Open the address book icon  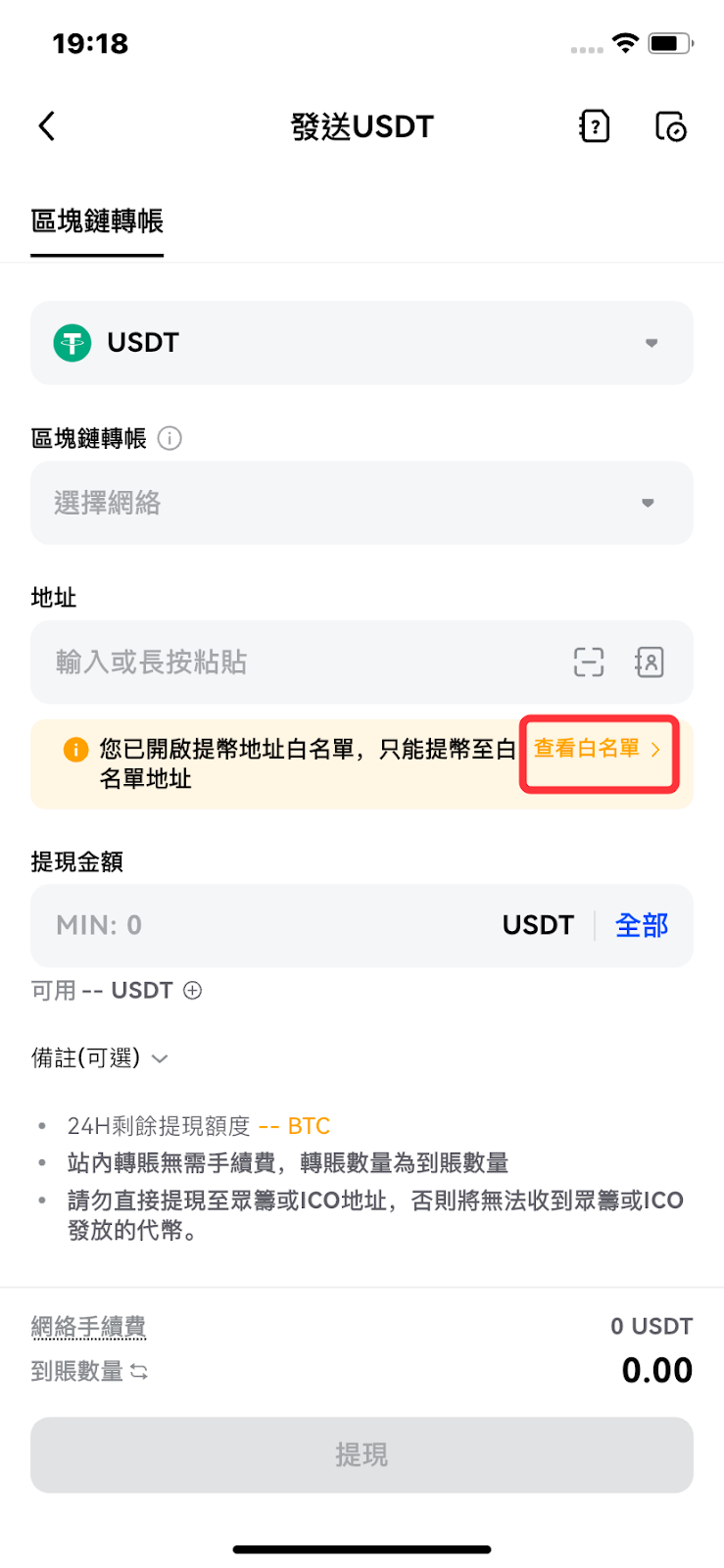tap(650, 662)
